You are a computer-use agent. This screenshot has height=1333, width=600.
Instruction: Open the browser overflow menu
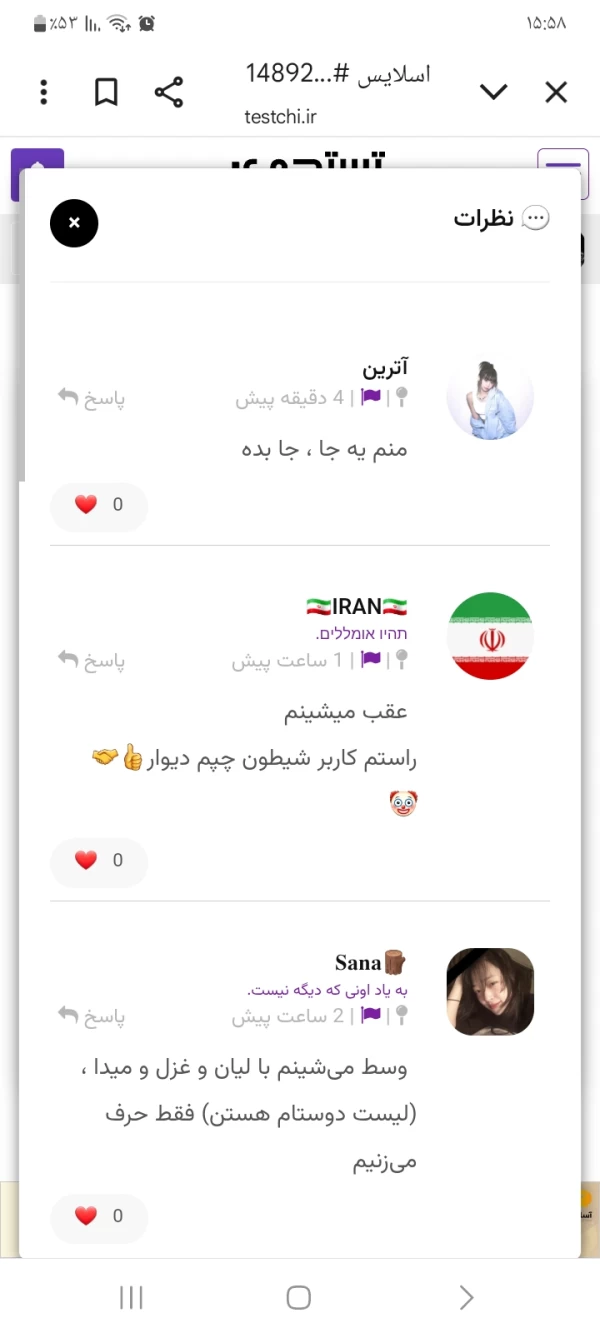[43, 93]
